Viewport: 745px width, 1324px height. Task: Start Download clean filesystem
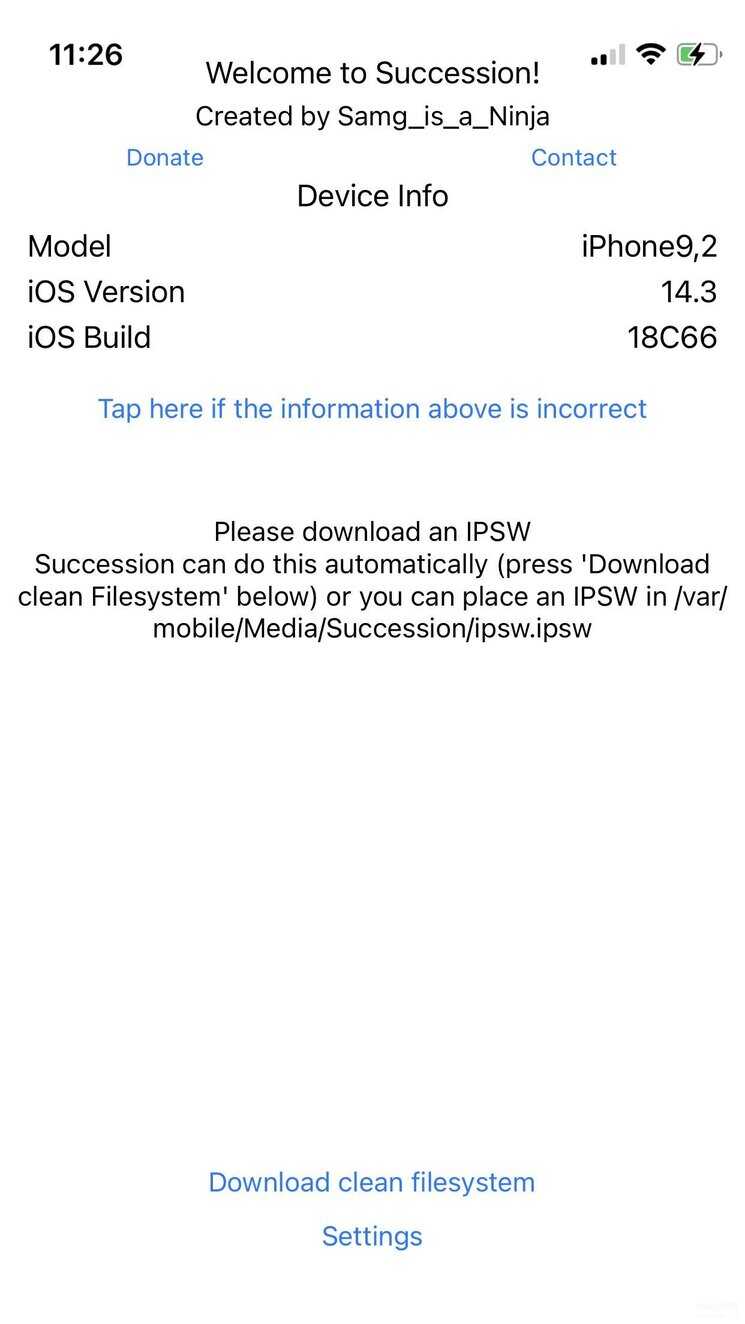pos(372,1182)
